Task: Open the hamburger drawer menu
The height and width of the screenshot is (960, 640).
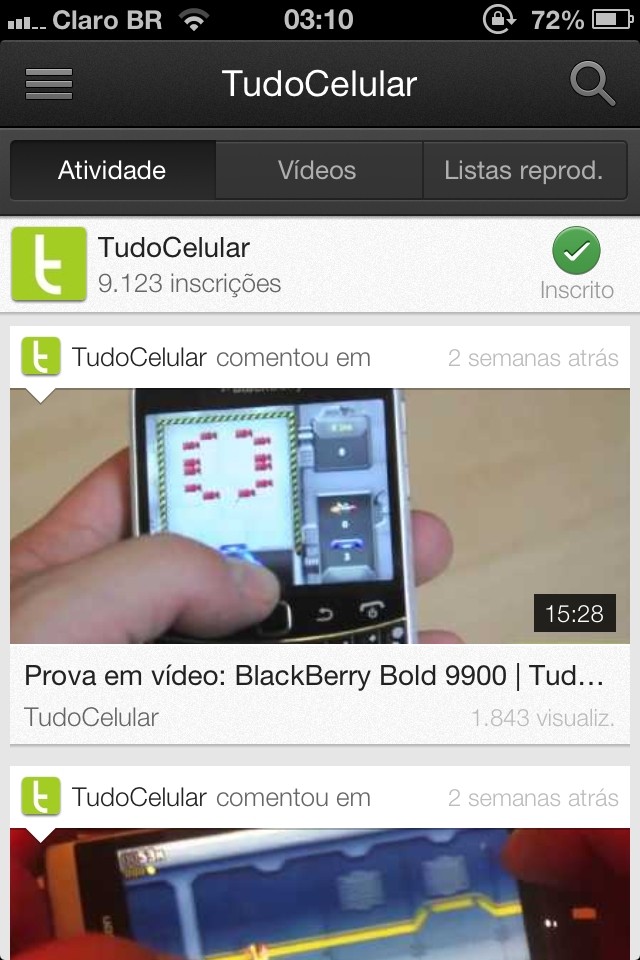Action: pyautogui.click(x=48, y=84)
